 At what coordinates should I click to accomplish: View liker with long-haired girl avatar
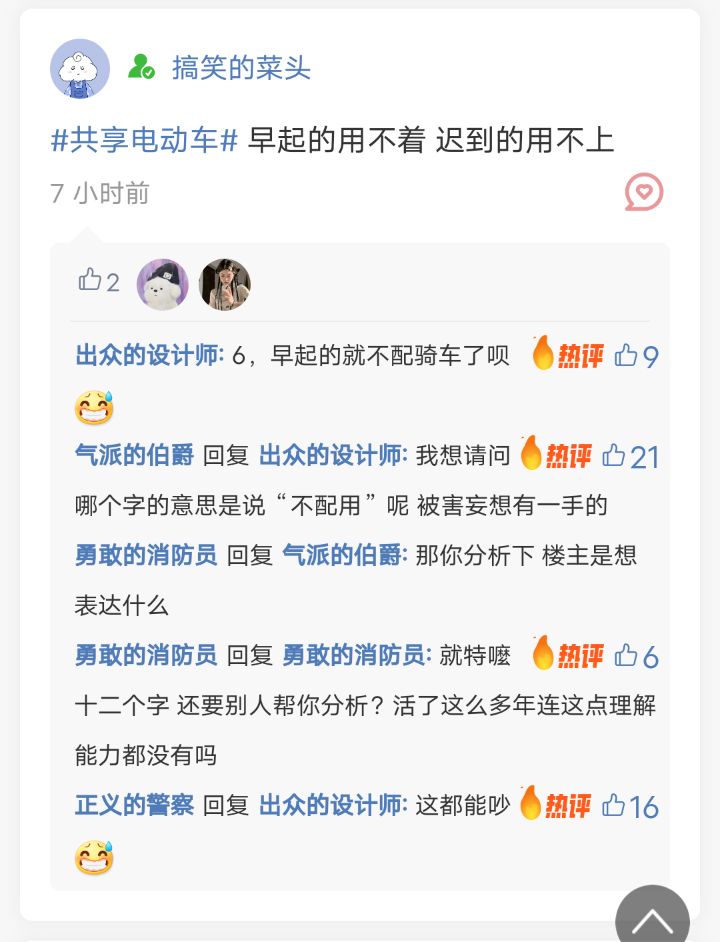[225, 284]
